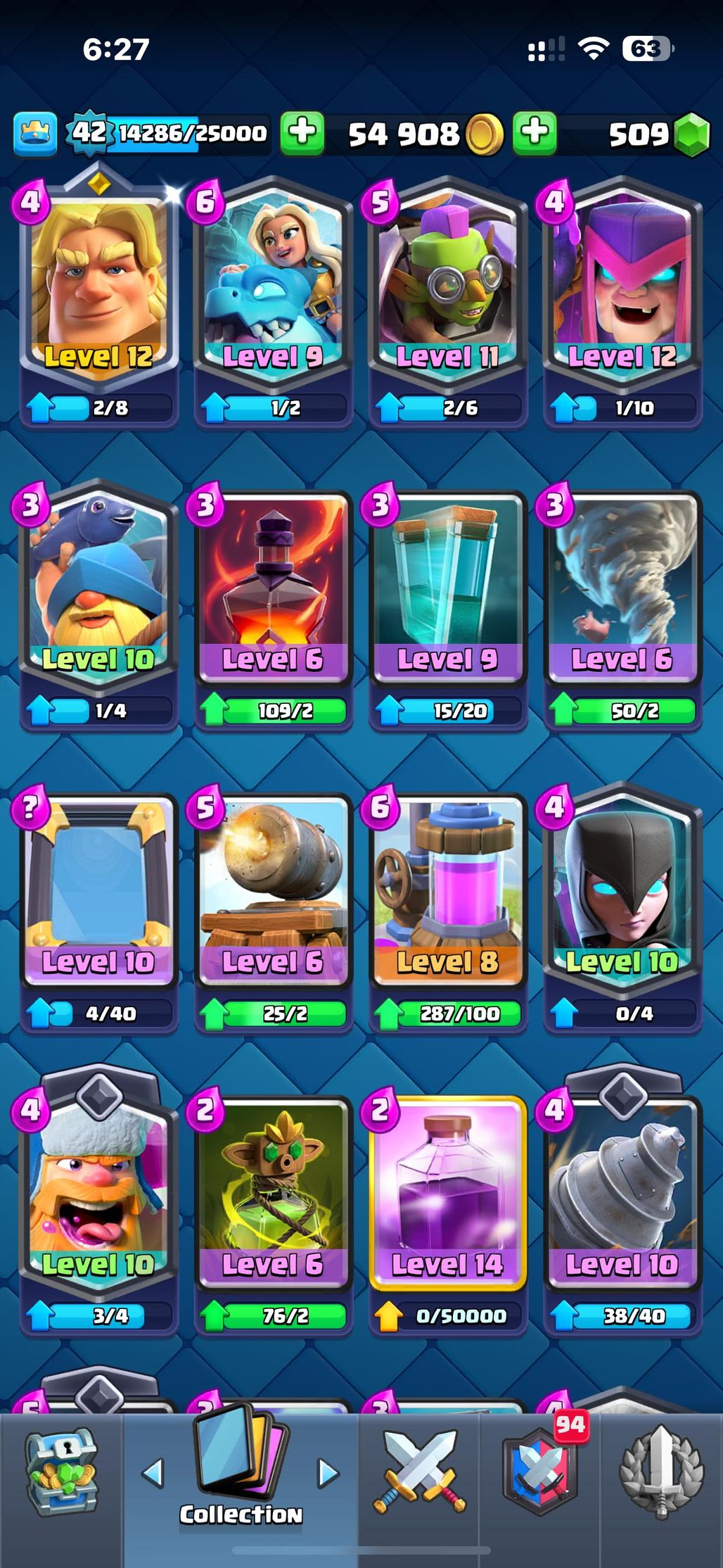The image size is (723, 1568).
Task: Select the Fisherman card at Level 10
Action: 98,607
